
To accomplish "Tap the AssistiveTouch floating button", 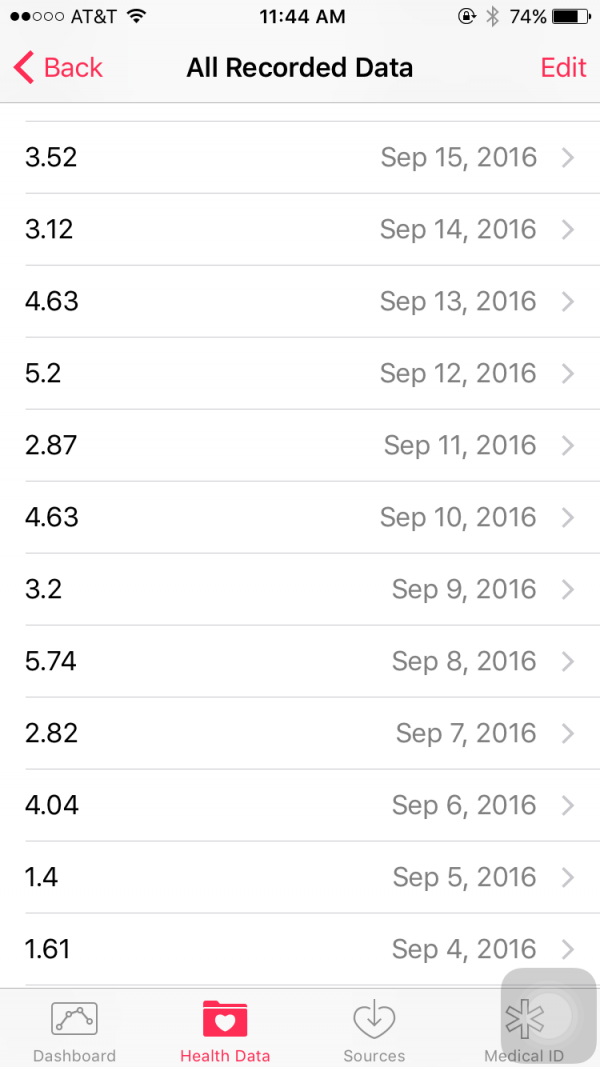I will coord(546,1015).
